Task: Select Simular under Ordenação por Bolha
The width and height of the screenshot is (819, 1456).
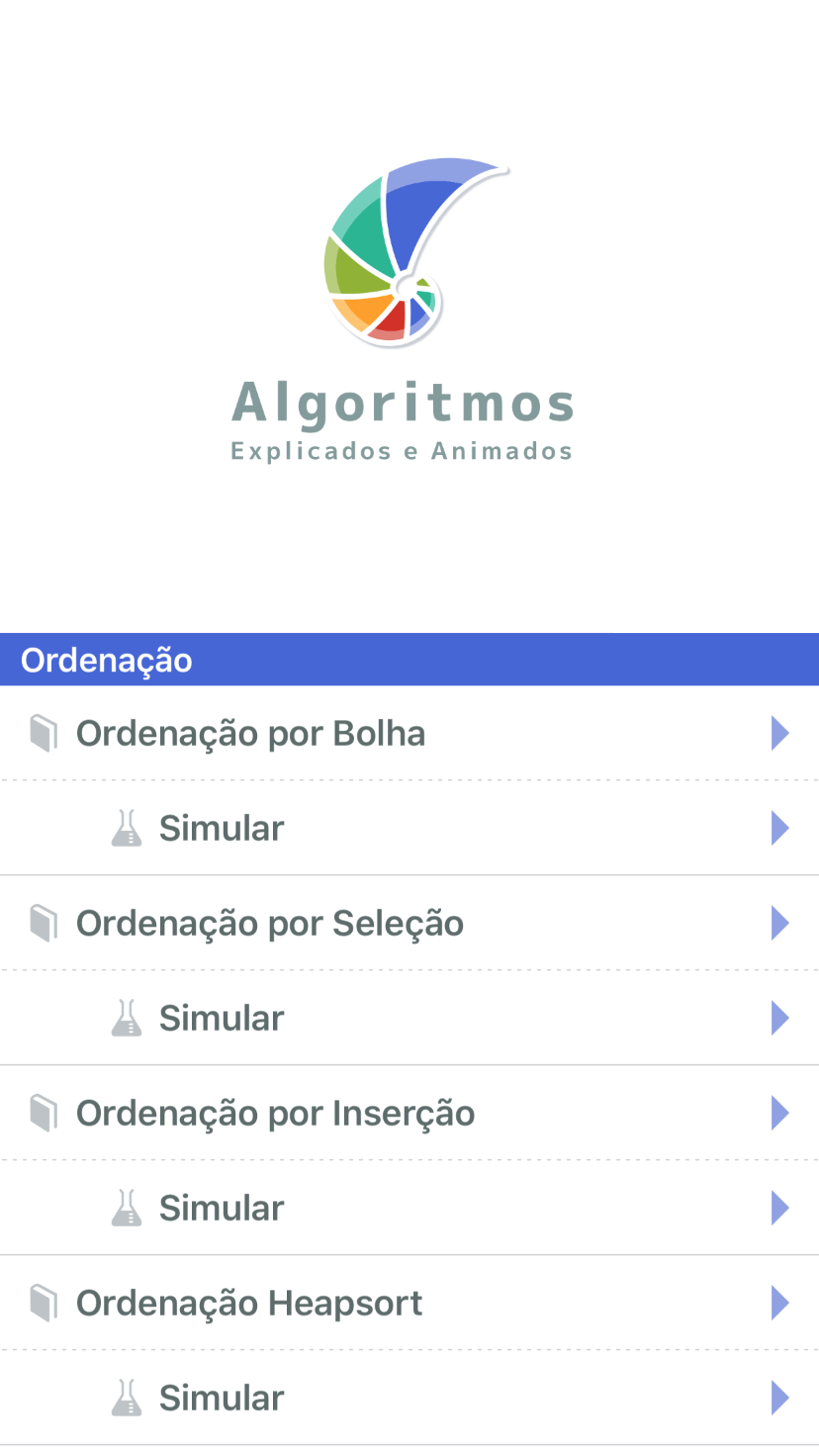Action: tap(222, 828)
